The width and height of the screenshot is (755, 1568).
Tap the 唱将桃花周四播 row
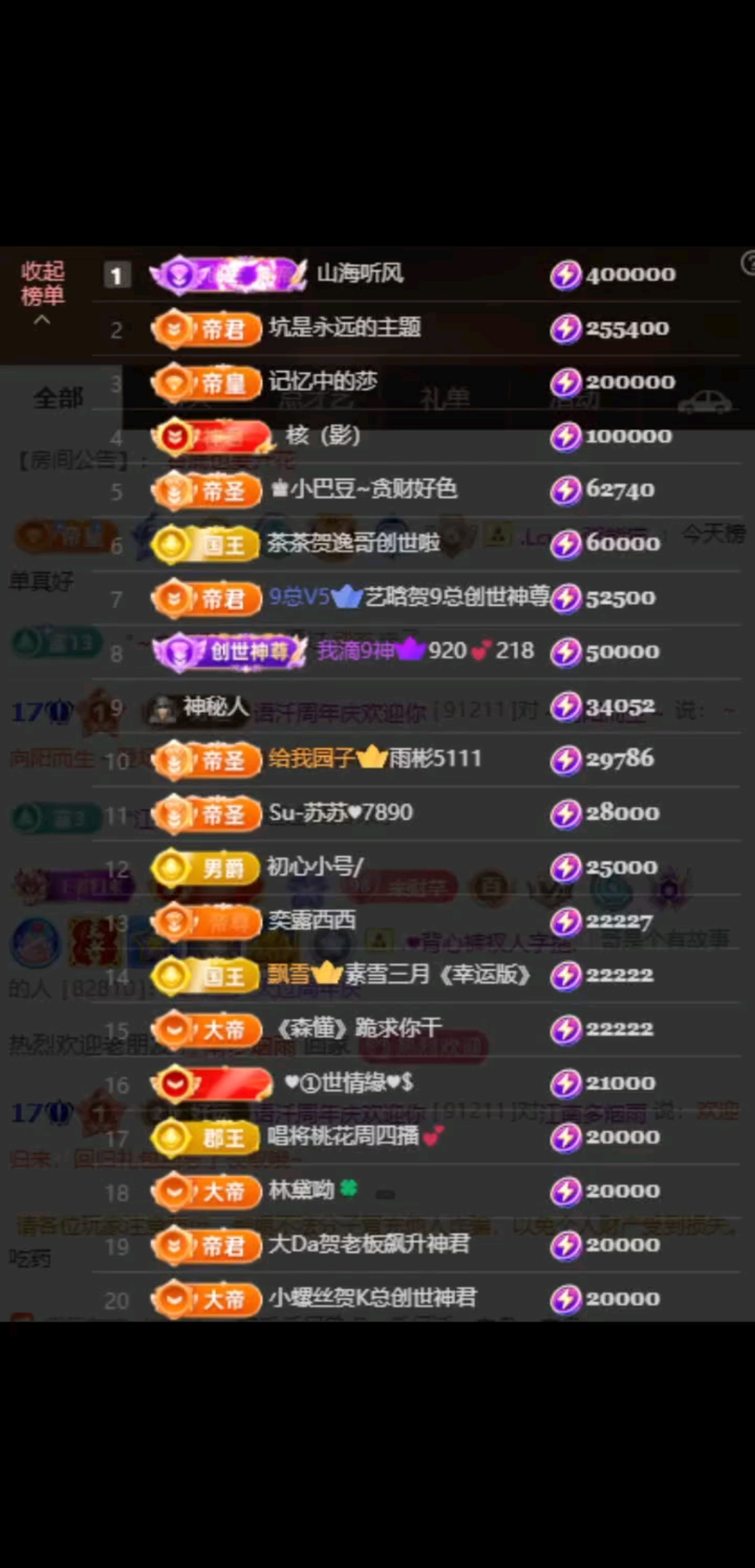click(343, 1136)
